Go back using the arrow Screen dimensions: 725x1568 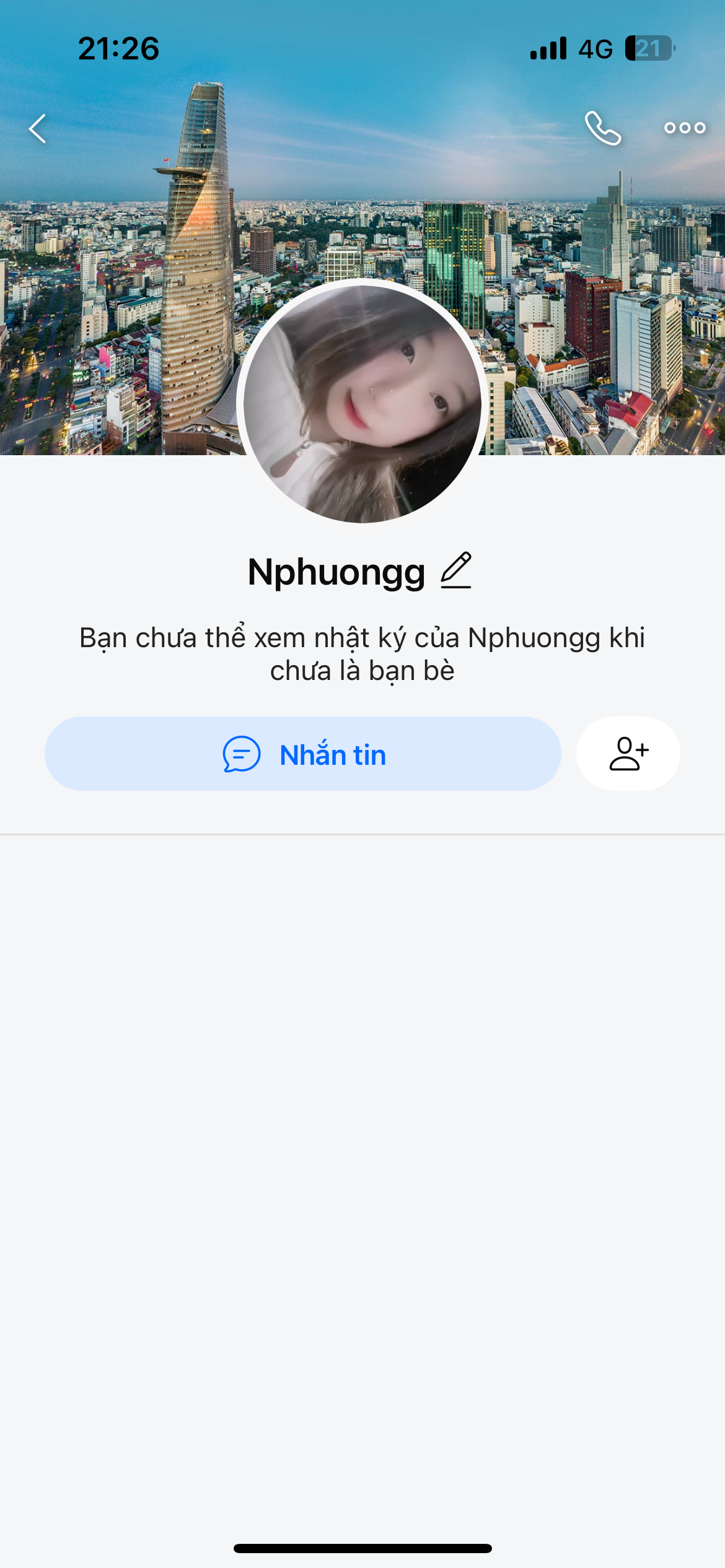click(x=38, y=129)
